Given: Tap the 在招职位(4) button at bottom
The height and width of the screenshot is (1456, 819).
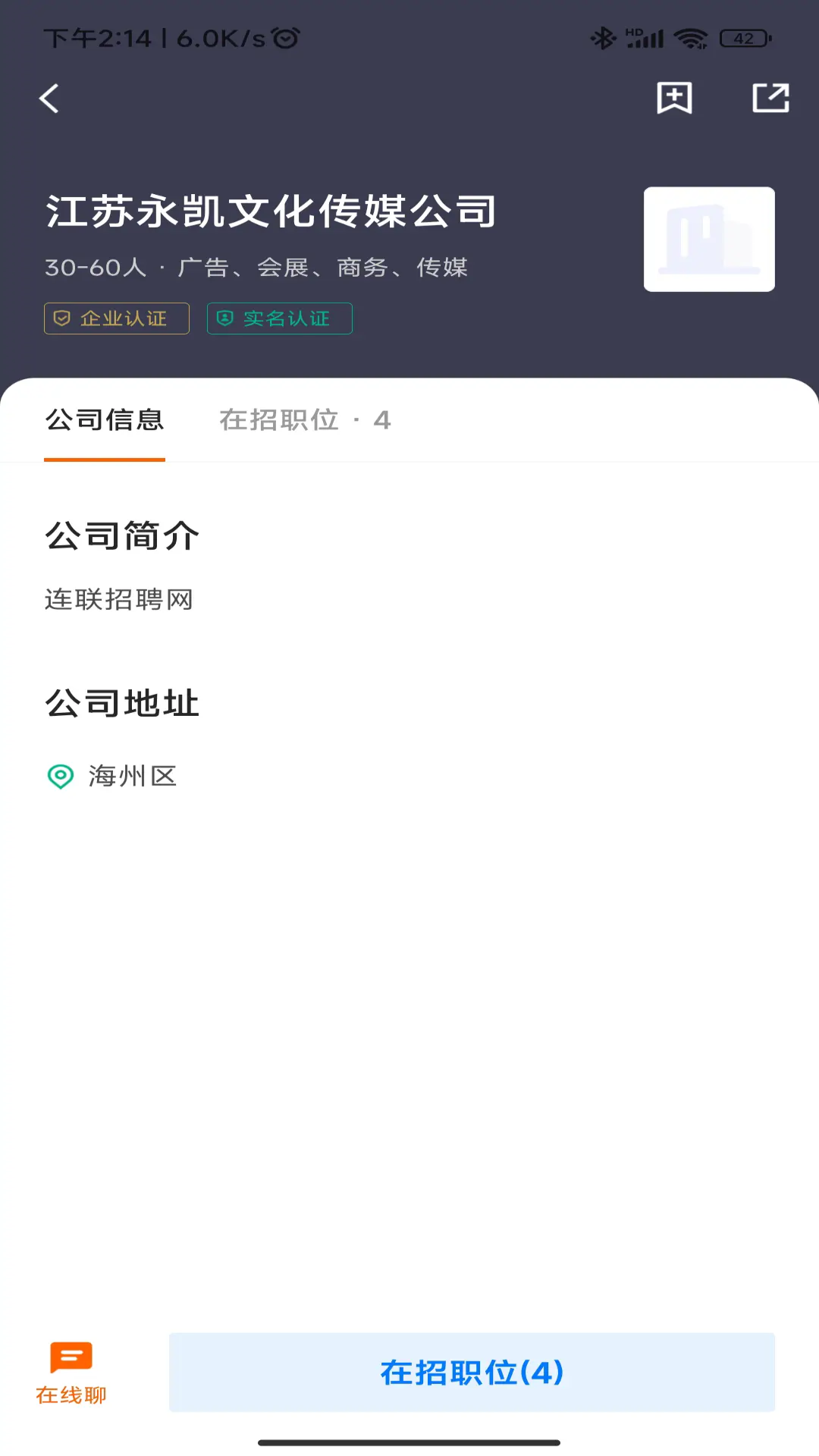Looking at the screenshot, I should 472,1372.
